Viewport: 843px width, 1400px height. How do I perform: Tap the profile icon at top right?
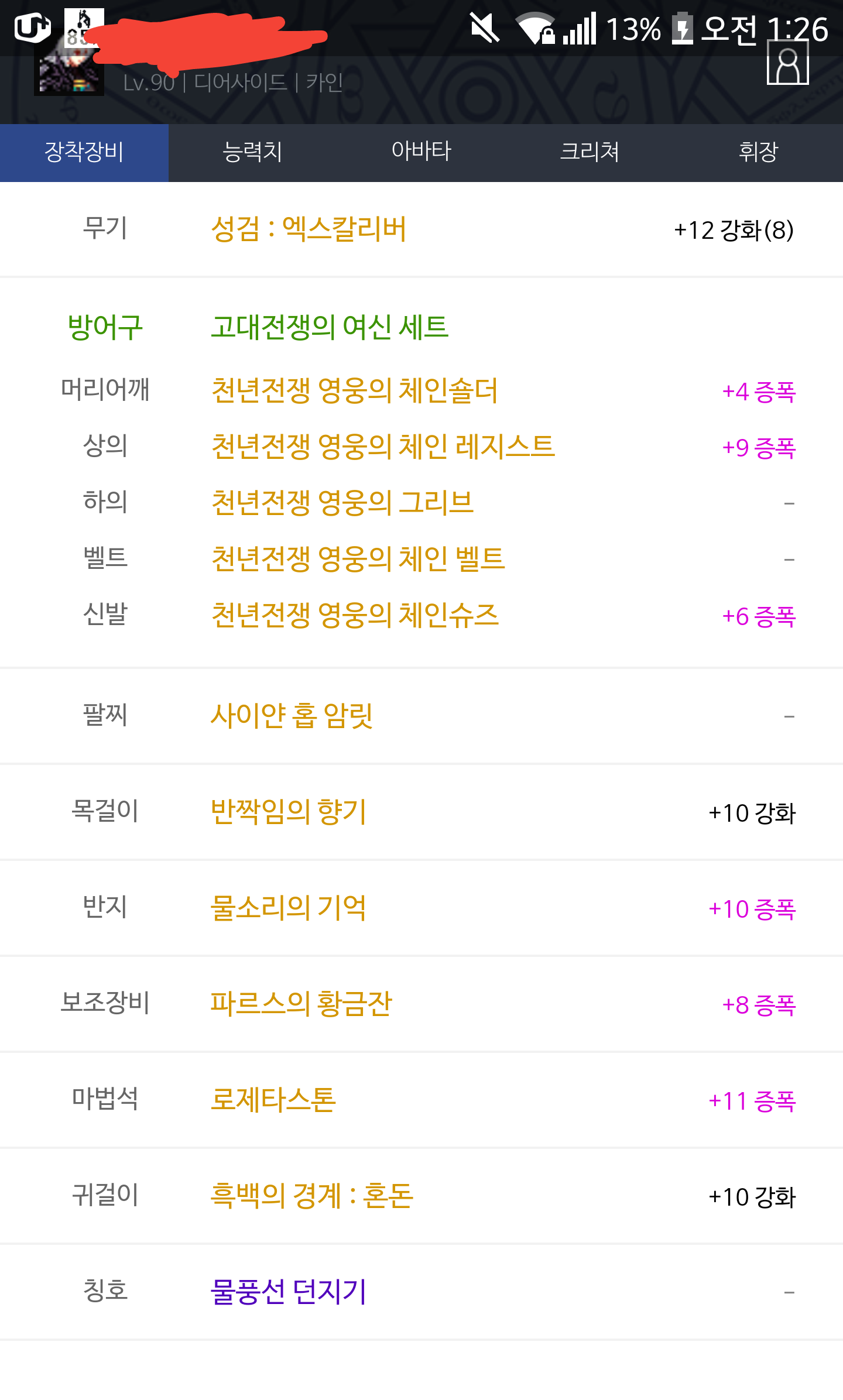pos(788,63)
